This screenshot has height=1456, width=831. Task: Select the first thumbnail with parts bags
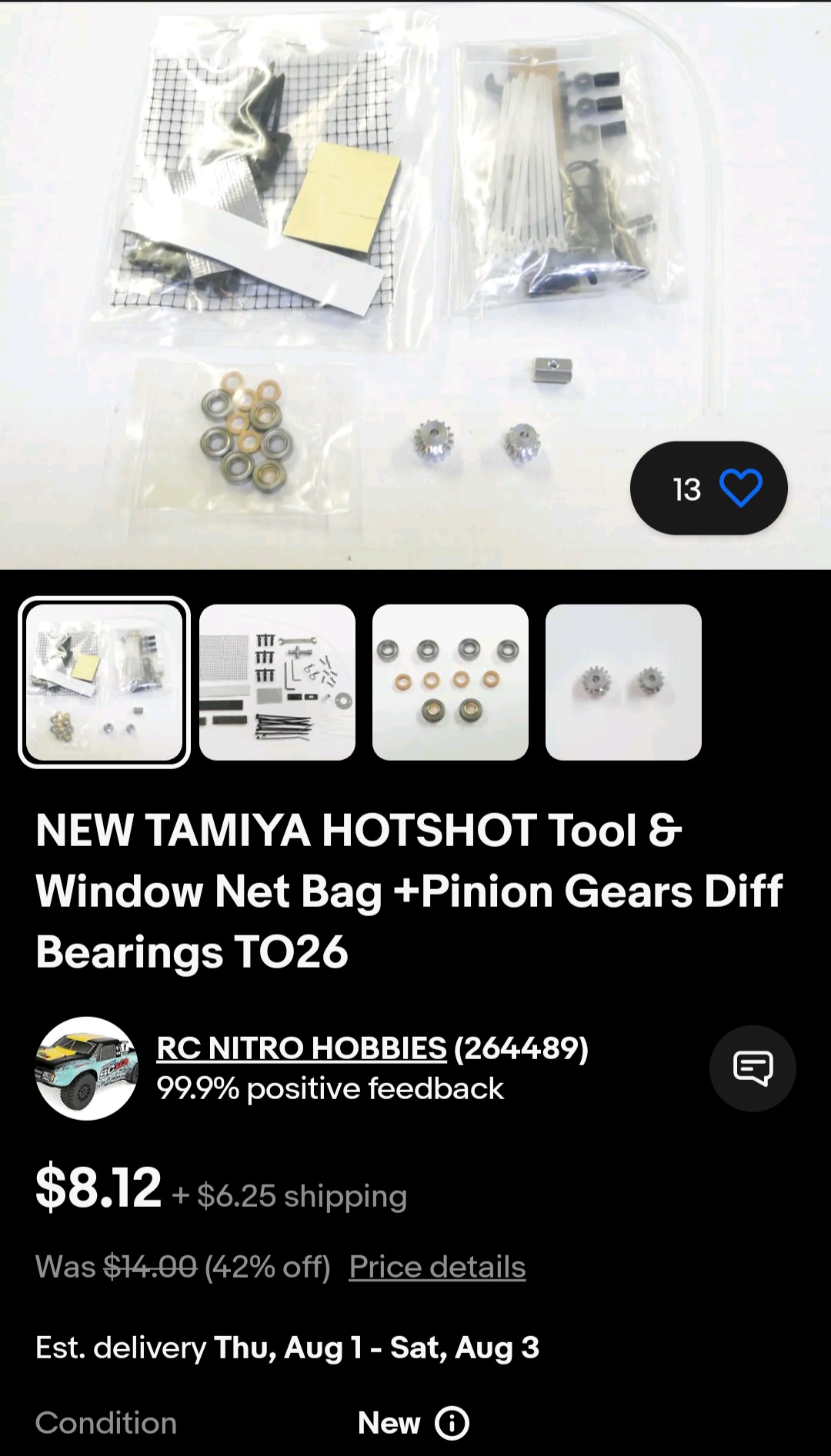(104, 682)
